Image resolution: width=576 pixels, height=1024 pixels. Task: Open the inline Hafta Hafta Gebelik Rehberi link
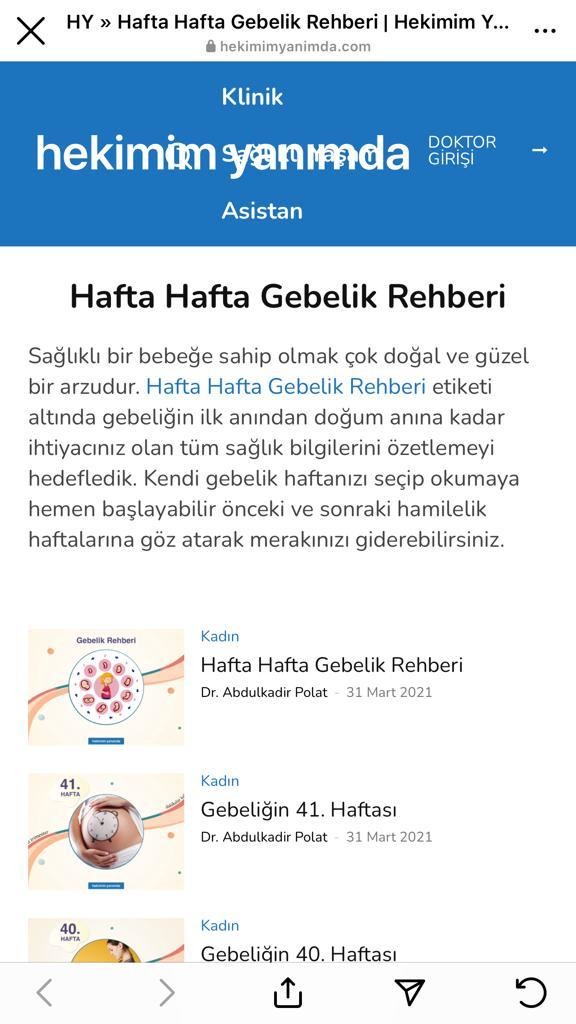pos(285,387)
